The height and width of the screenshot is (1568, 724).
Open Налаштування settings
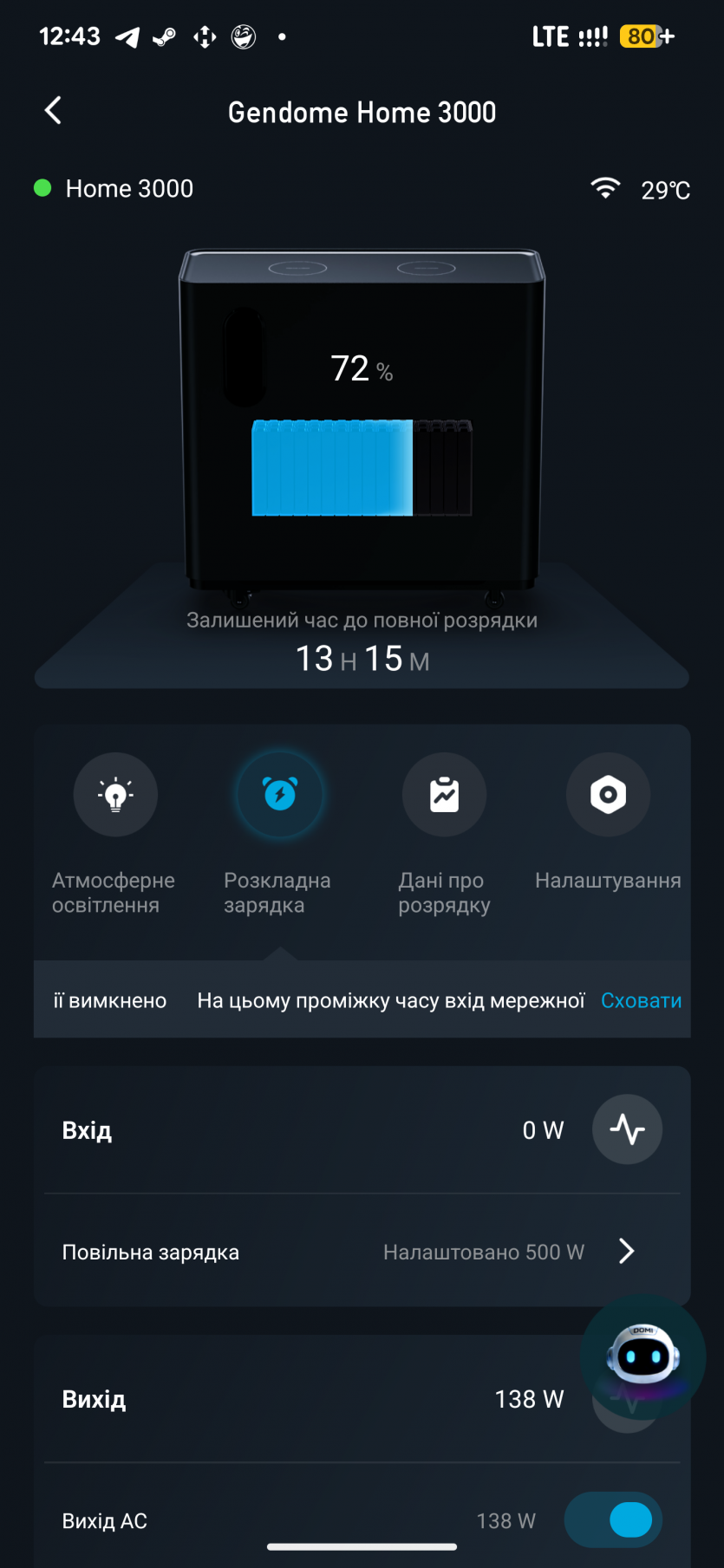[608, 795]
